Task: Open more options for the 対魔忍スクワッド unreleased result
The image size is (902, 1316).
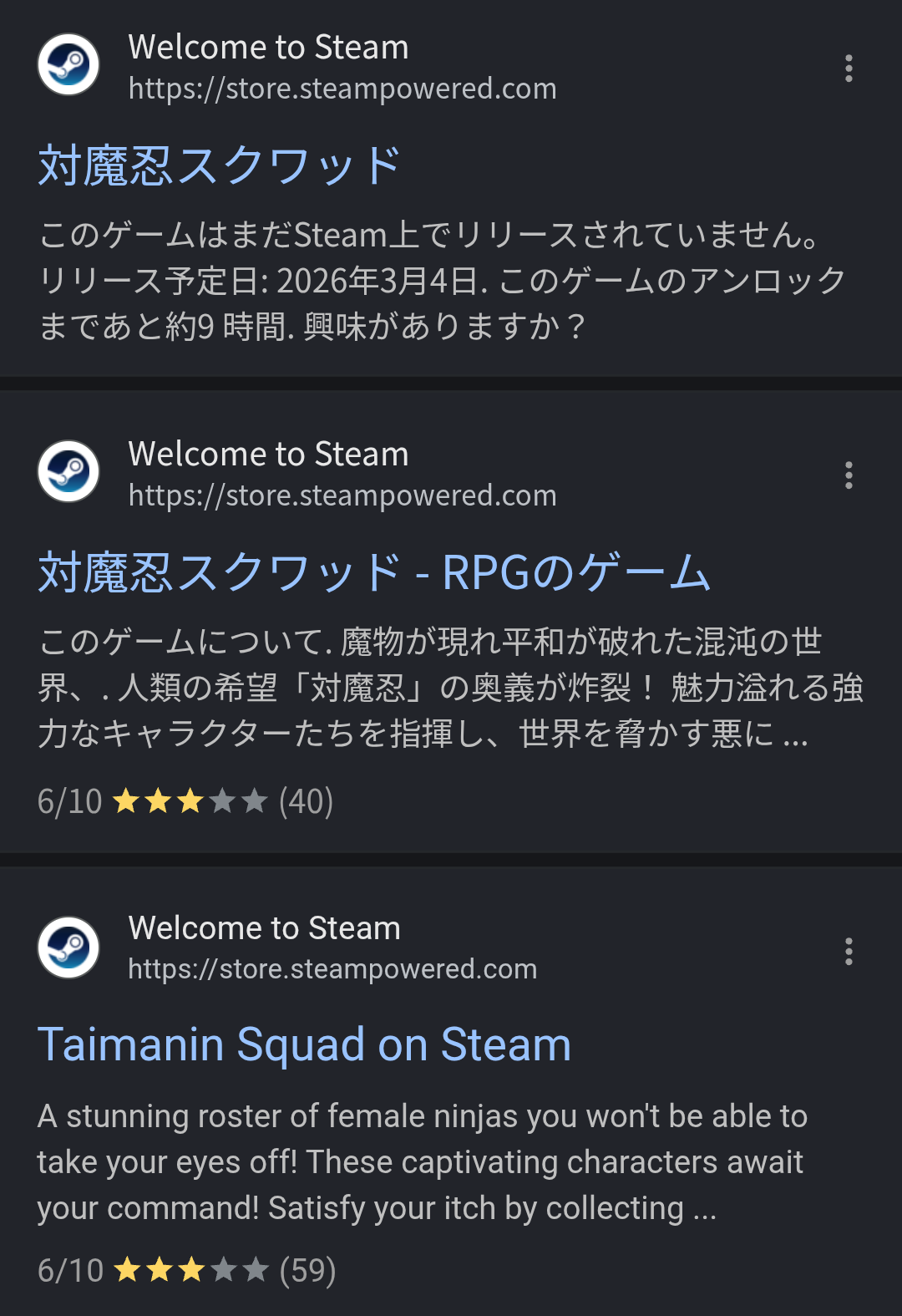Action: [x=849, y=69]
